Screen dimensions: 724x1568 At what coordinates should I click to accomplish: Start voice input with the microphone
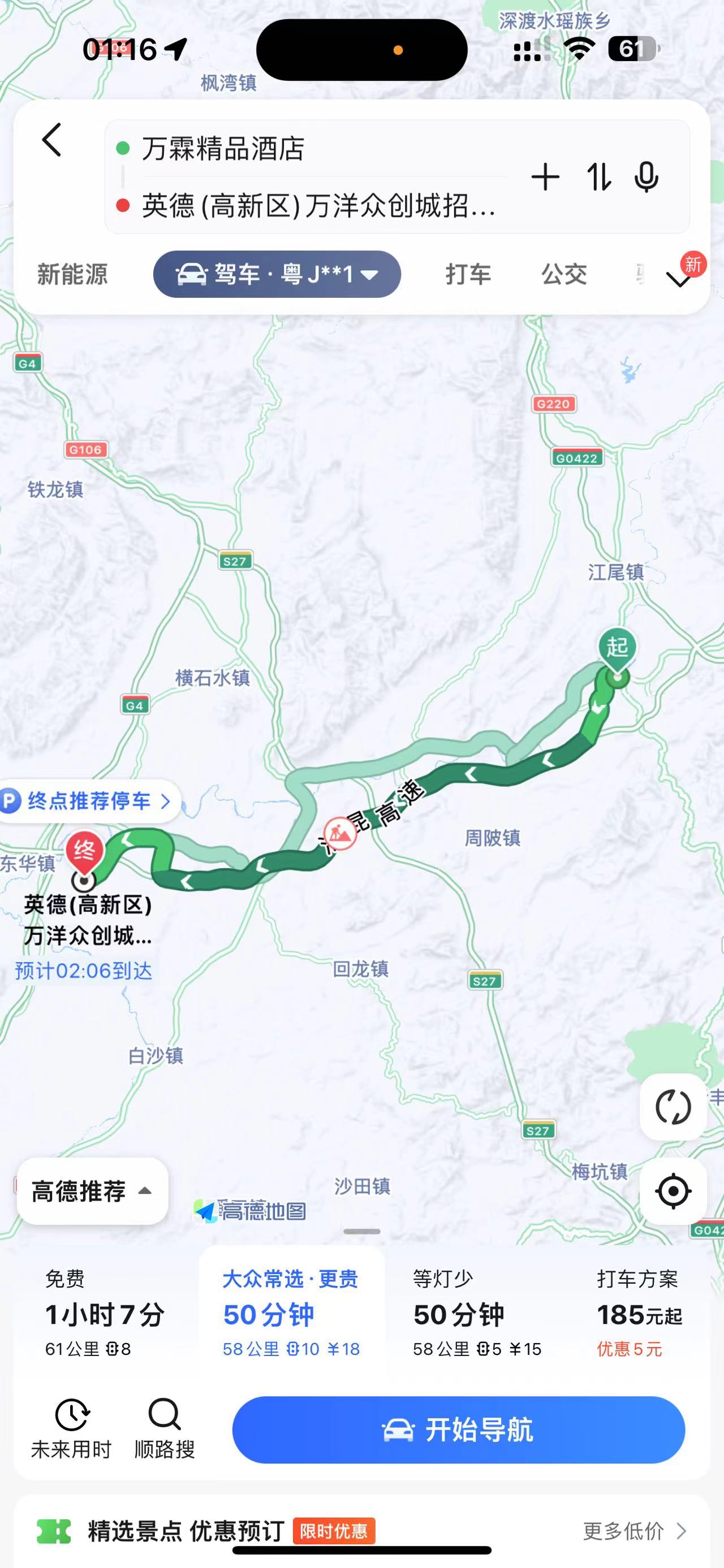pyautogui.click(x=646, y=177)
